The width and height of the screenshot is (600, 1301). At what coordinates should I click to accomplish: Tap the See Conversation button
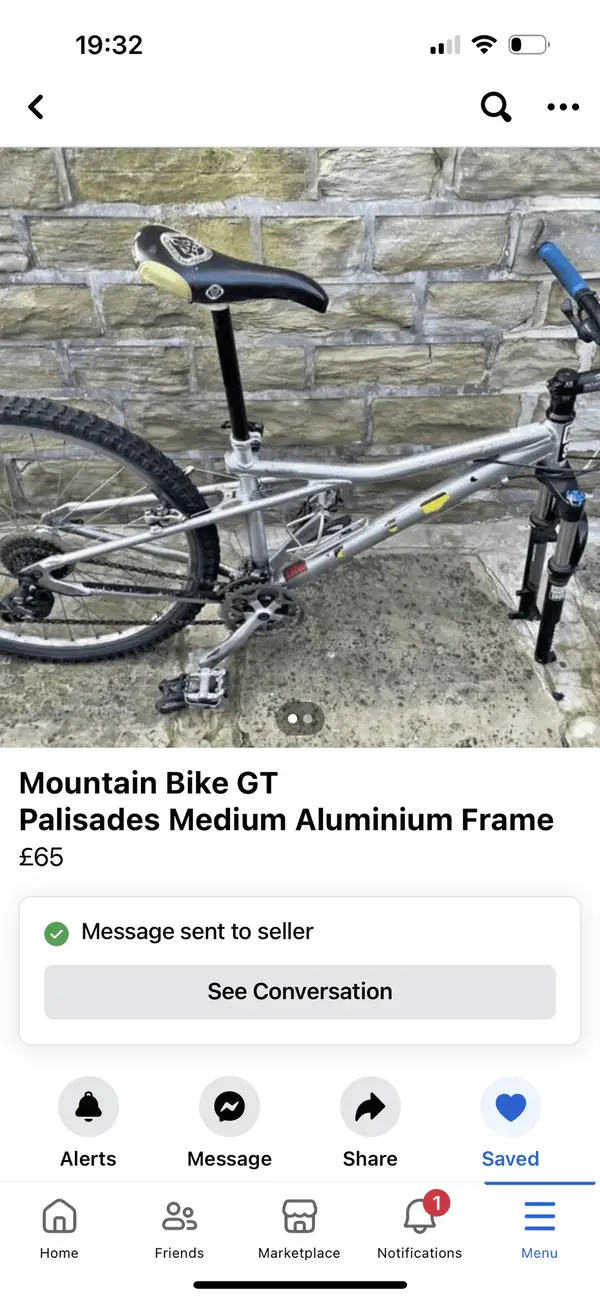pos(300,992)
